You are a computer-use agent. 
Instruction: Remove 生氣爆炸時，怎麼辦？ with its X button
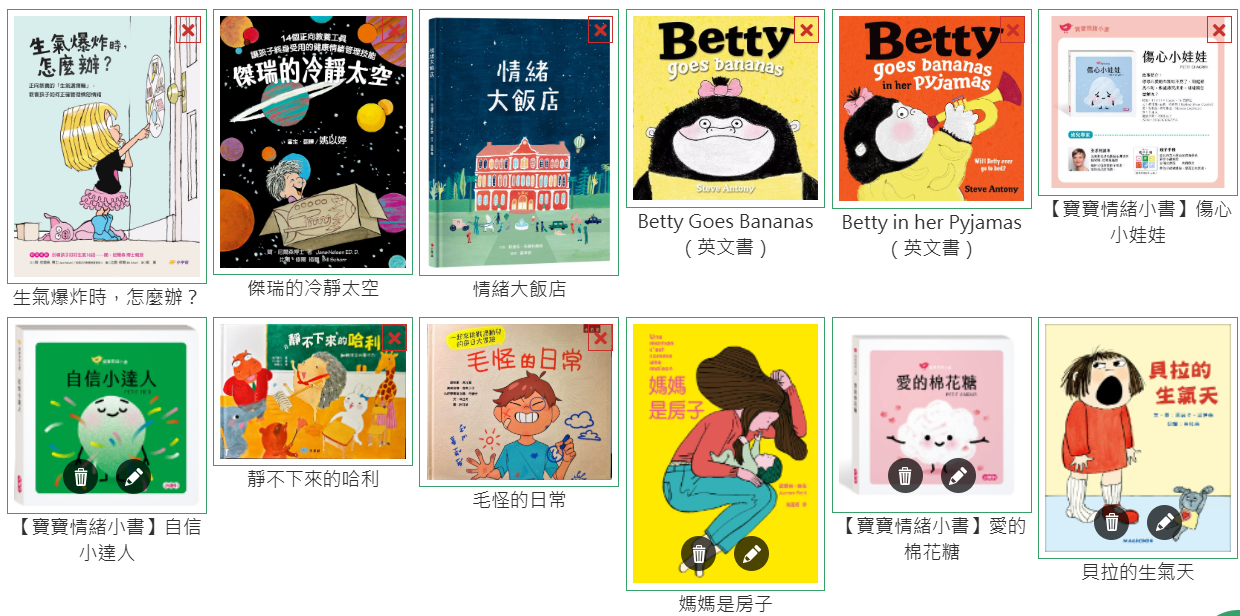click(x=188, y=30)
